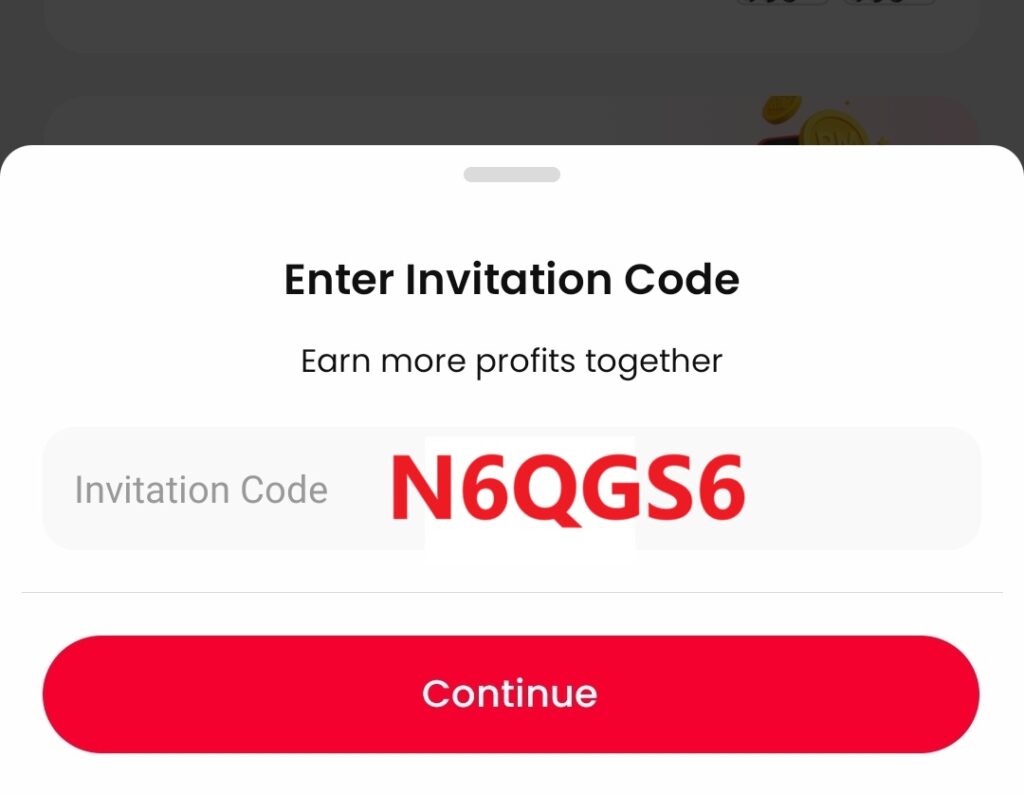Tap the bottom sheet drag handle
Image resolution: width=1024 pixels, height=795 pixels.
click(x=511, y=175)
